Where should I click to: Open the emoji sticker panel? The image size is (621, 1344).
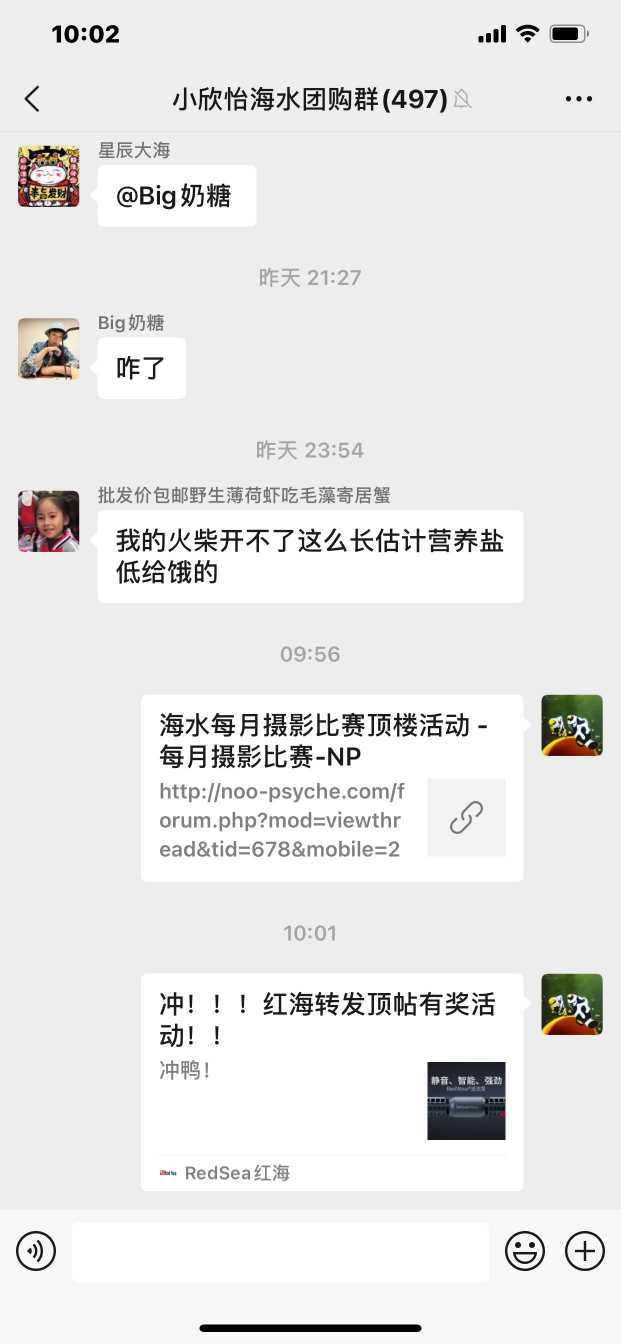pos(525,1250)
